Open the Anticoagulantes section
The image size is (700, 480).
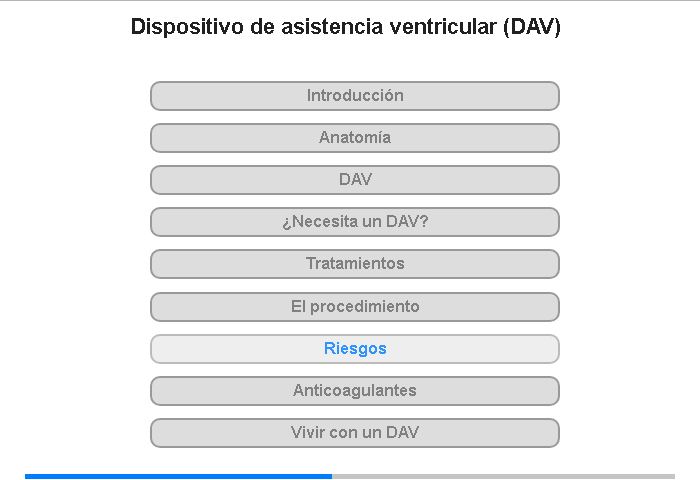pos(355,390)
